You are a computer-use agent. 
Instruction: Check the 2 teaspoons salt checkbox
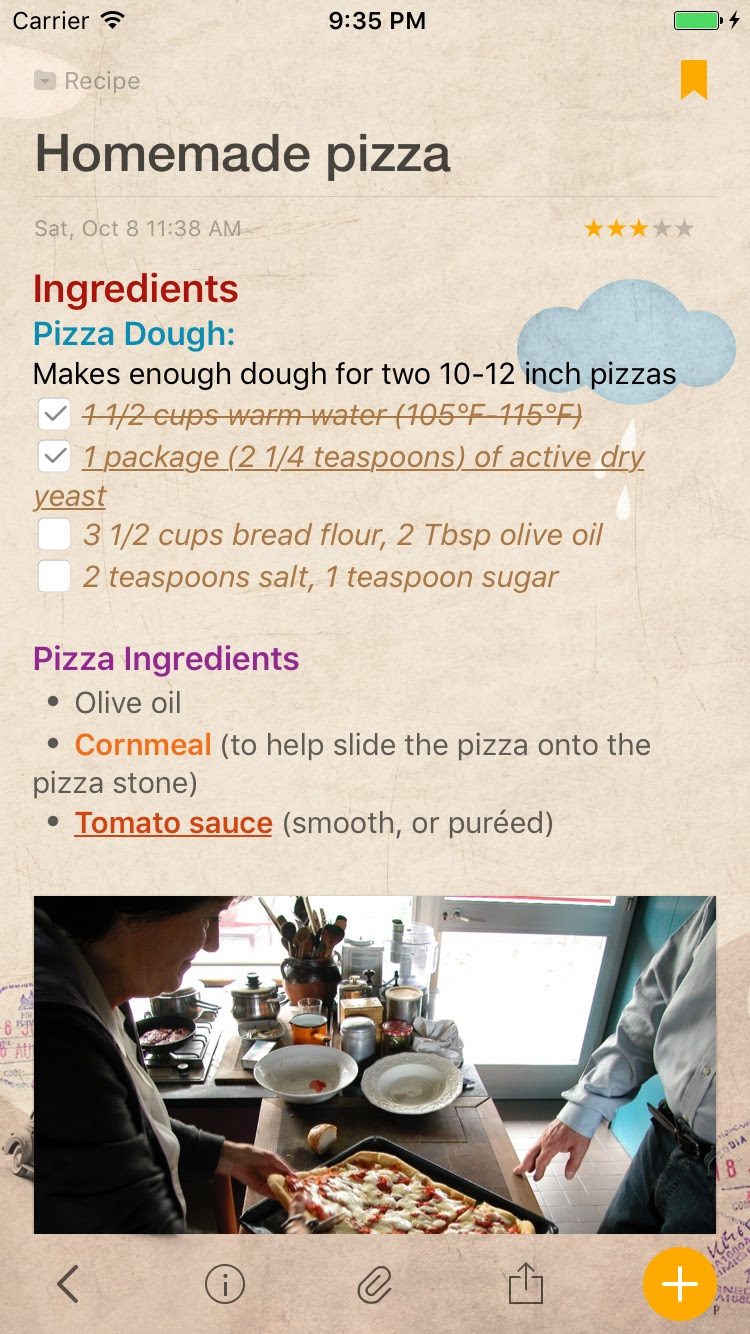[x=54, y=577]
